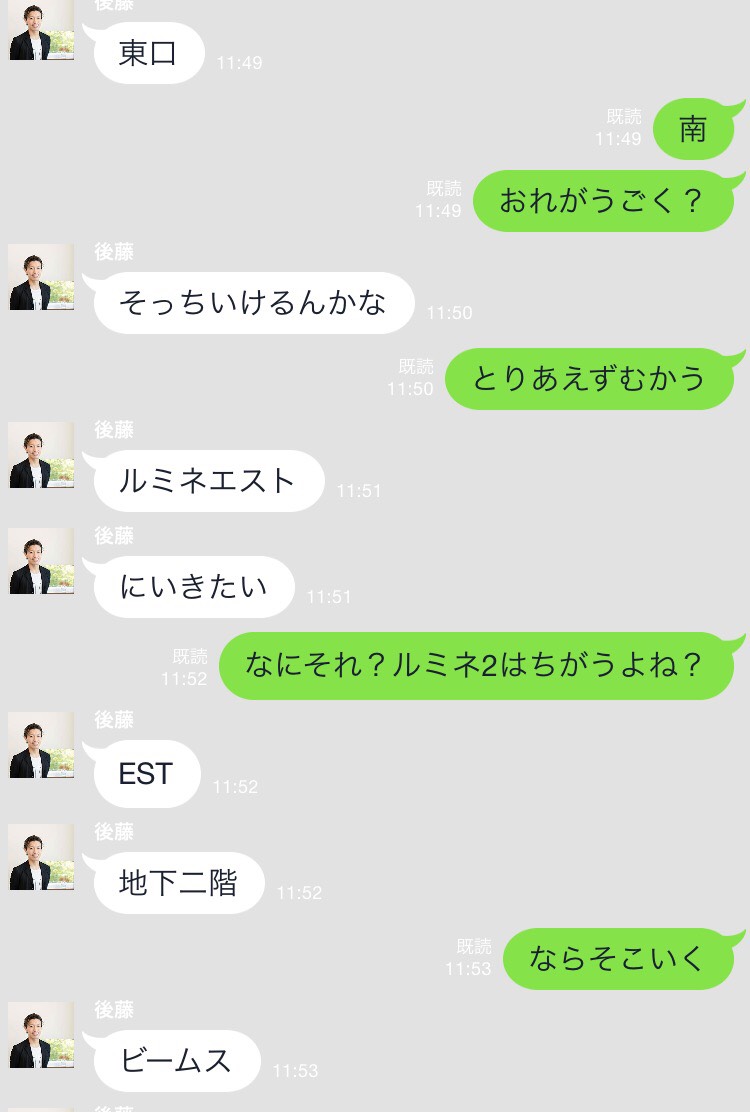Tap the profile photo next to EST
The height and width of the screenshot is (1112, 750).
click(x=42, y=745)
